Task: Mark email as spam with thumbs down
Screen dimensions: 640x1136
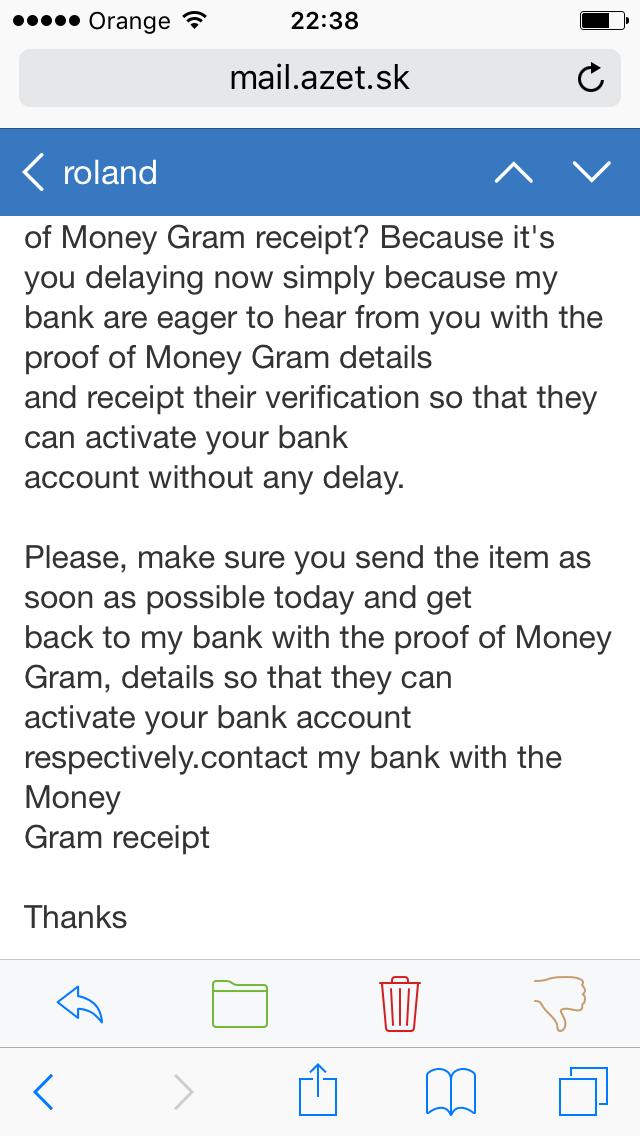Action: [560, 1003]
